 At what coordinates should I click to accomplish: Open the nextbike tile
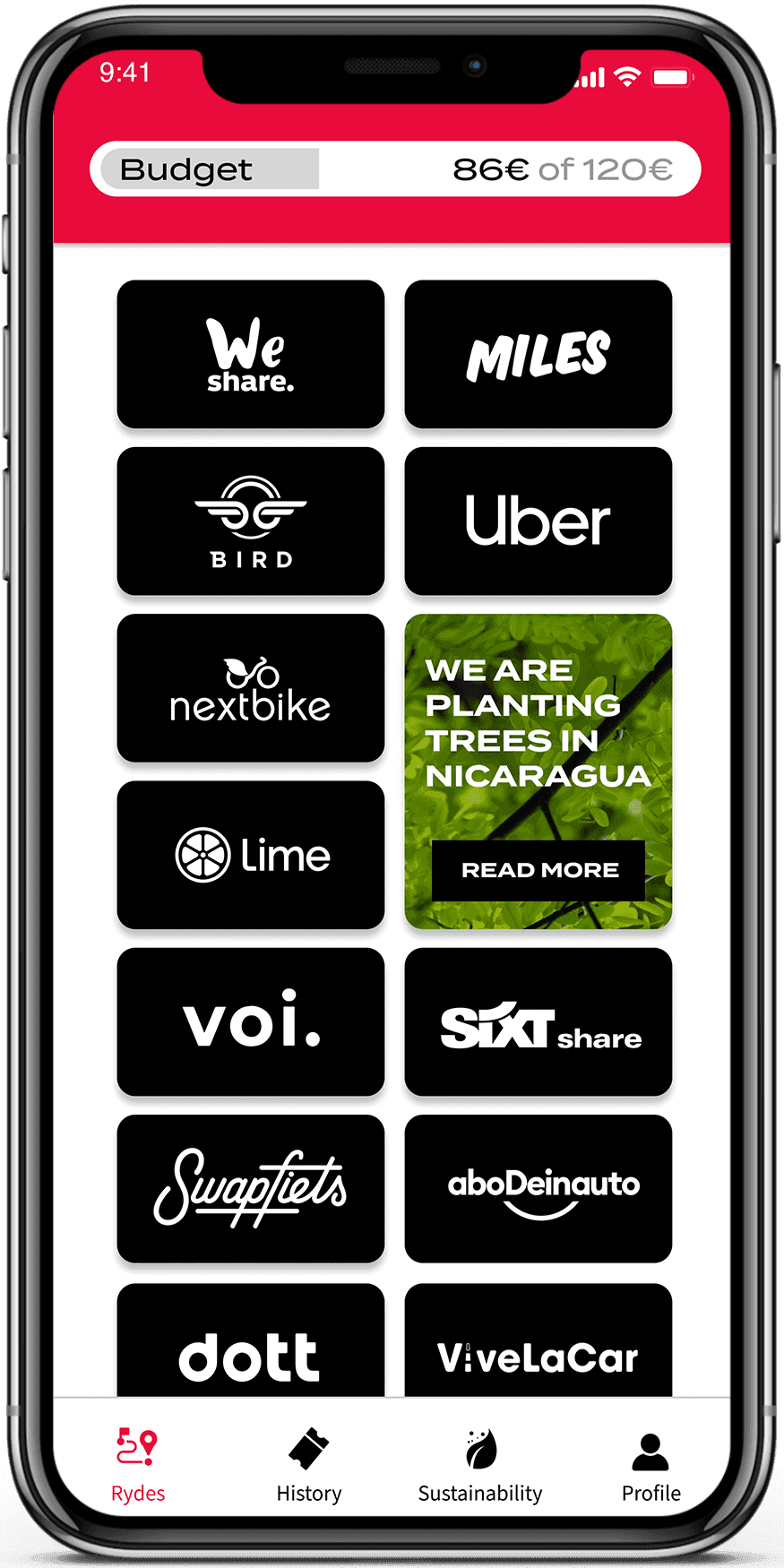point(251,688)
